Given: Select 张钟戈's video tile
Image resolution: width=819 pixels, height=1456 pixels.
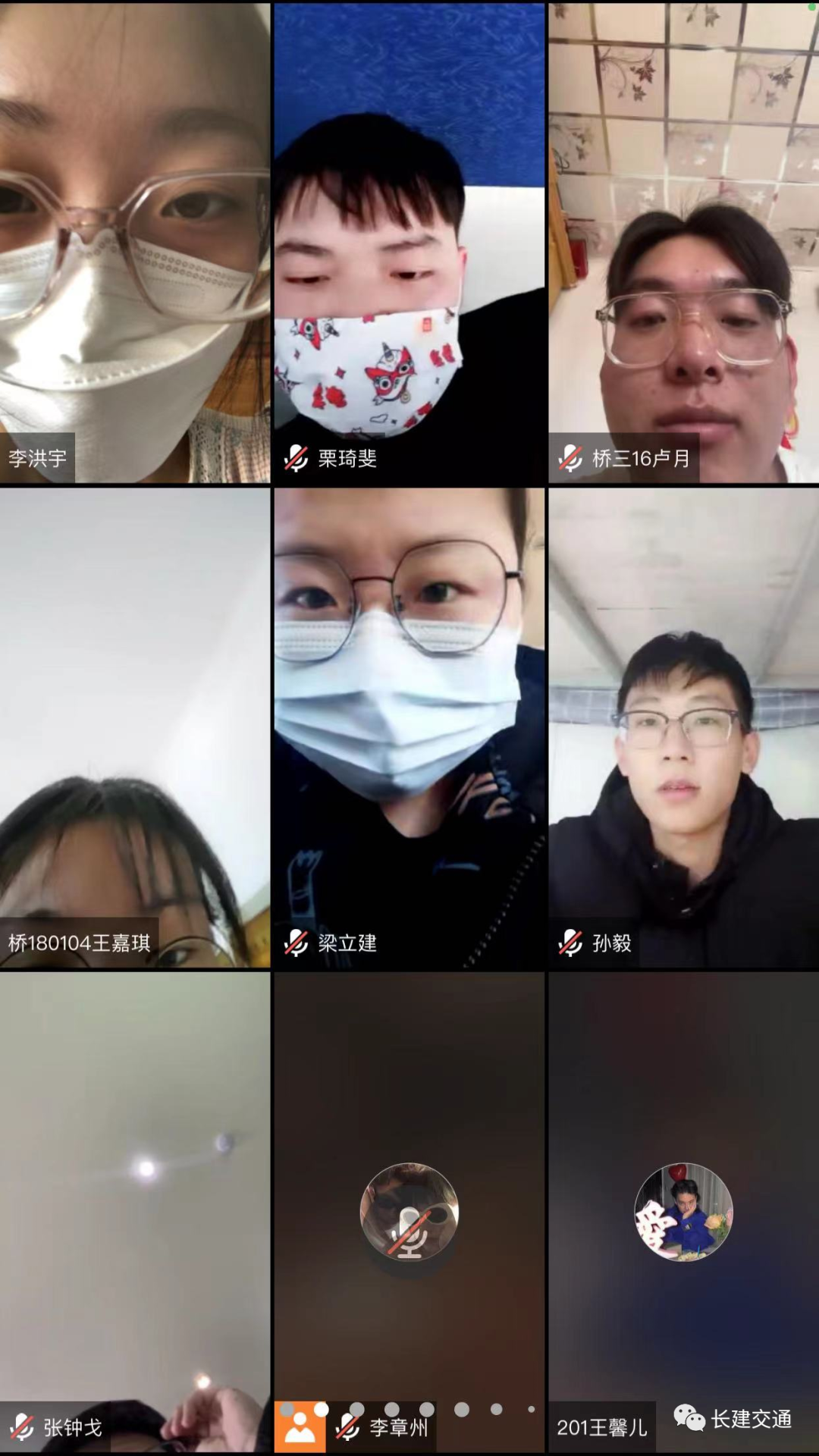Looking at the screenshot, I should click(x=135, y=1213).
